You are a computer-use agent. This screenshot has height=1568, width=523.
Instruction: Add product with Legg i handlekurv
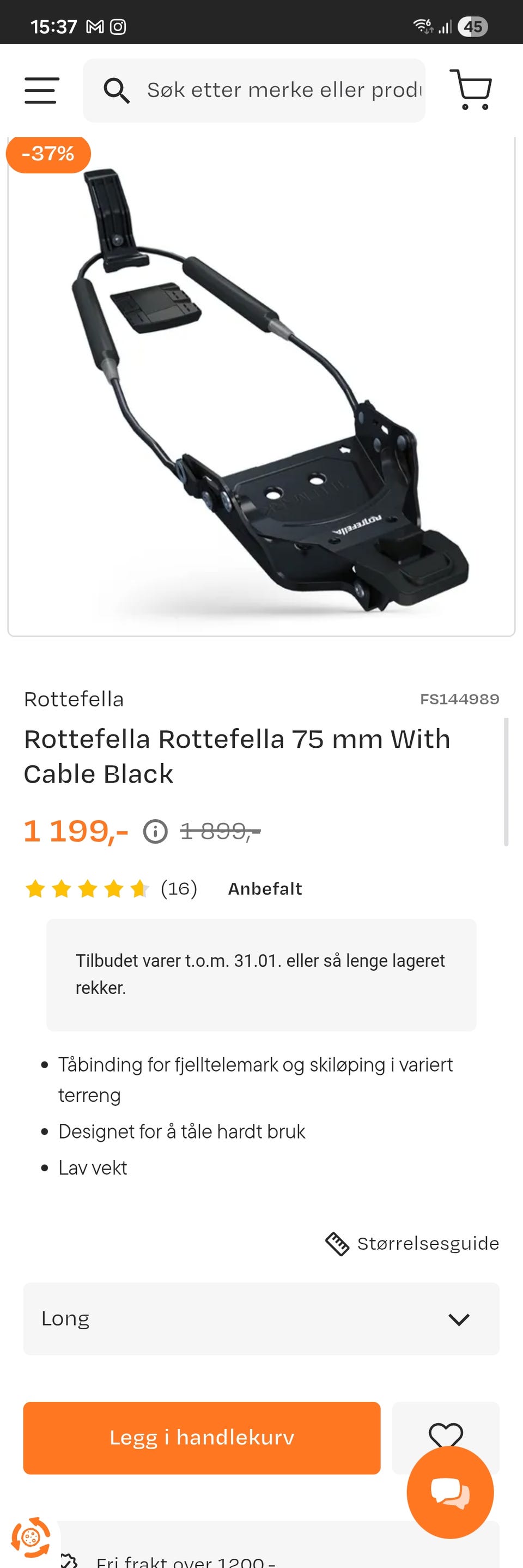click(x=202, y=1438)
